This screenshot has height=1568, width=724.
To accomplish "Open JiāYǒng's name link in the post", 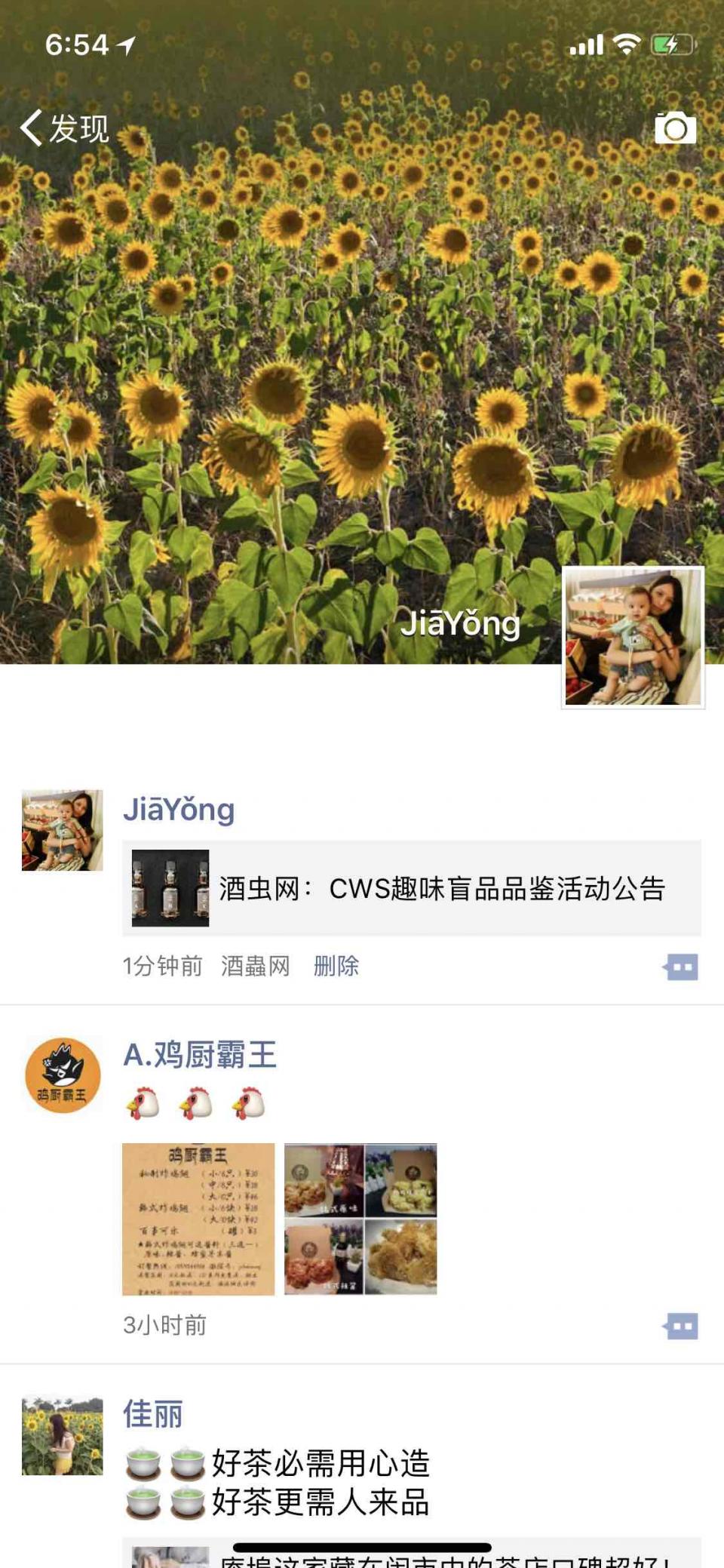I will coord(179,810).
